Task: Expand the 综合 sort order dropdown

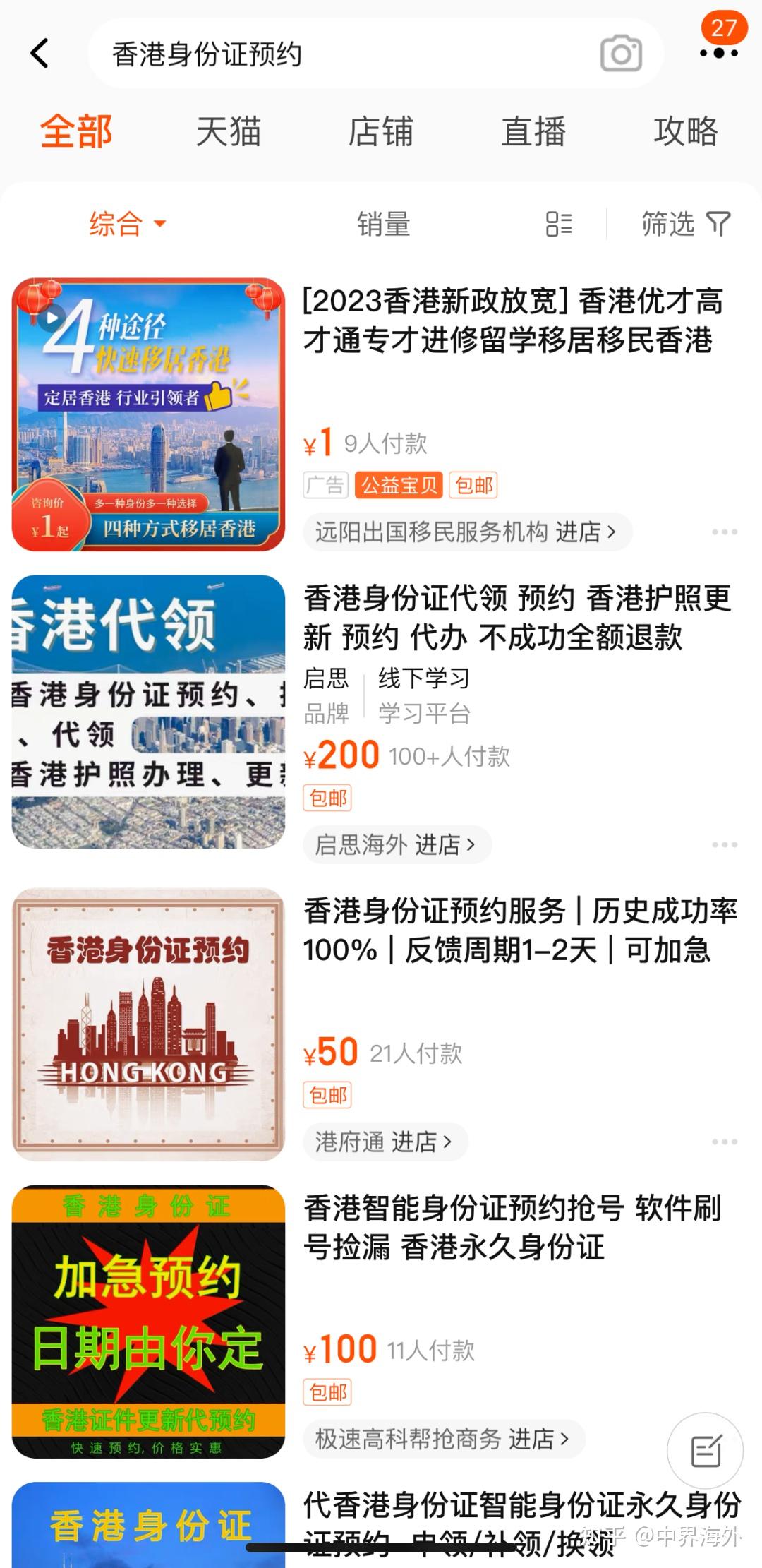Action: [124, 224]
